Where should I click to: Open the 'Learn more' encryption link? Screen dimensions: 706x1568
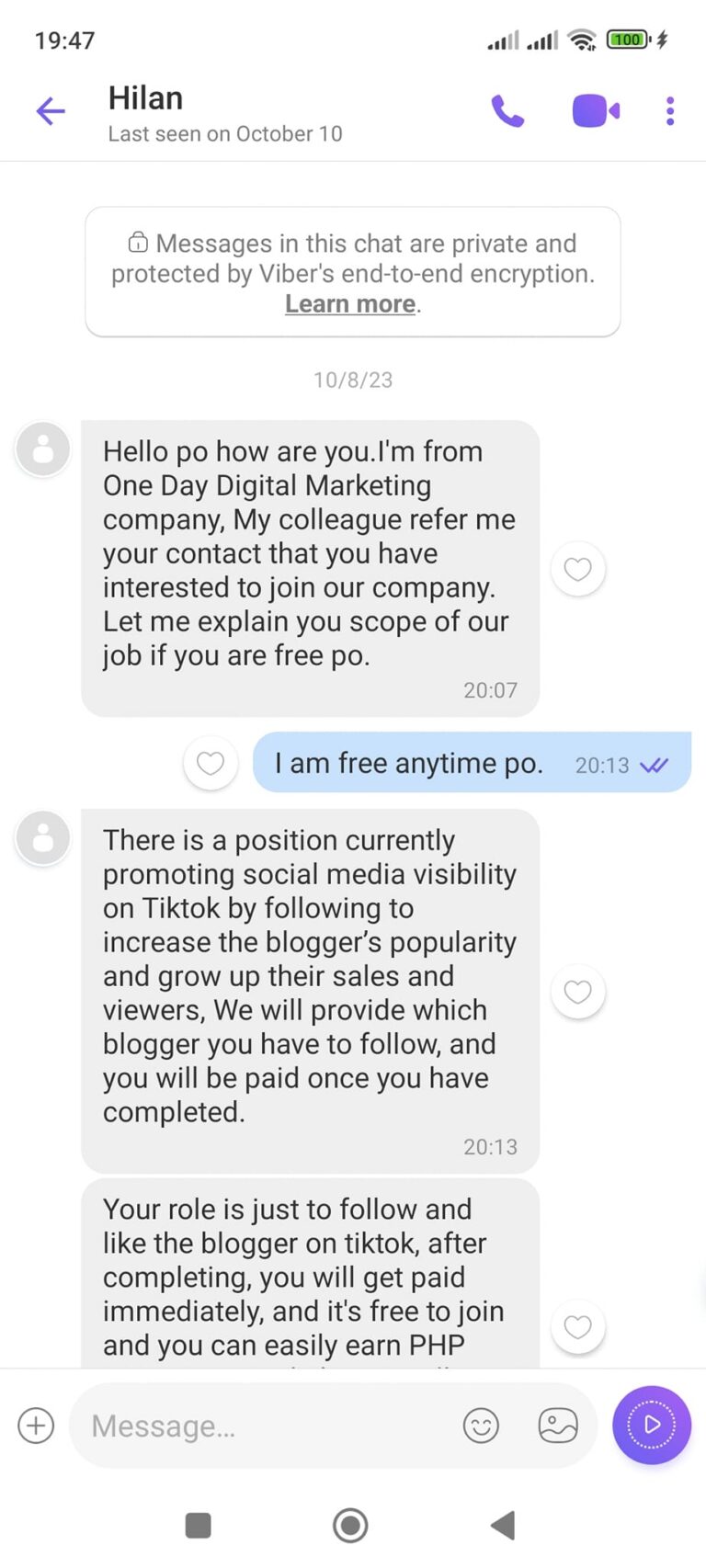point(348,303)
